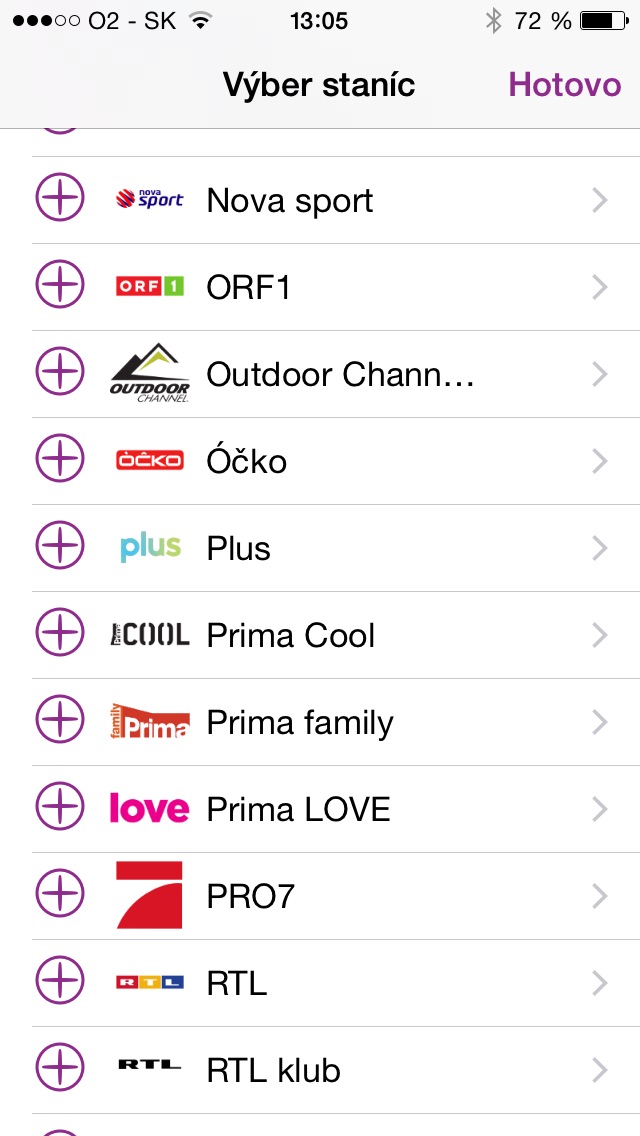Add Prima LOVE with plus icon
640x1136 pixels.
(60, 809)
